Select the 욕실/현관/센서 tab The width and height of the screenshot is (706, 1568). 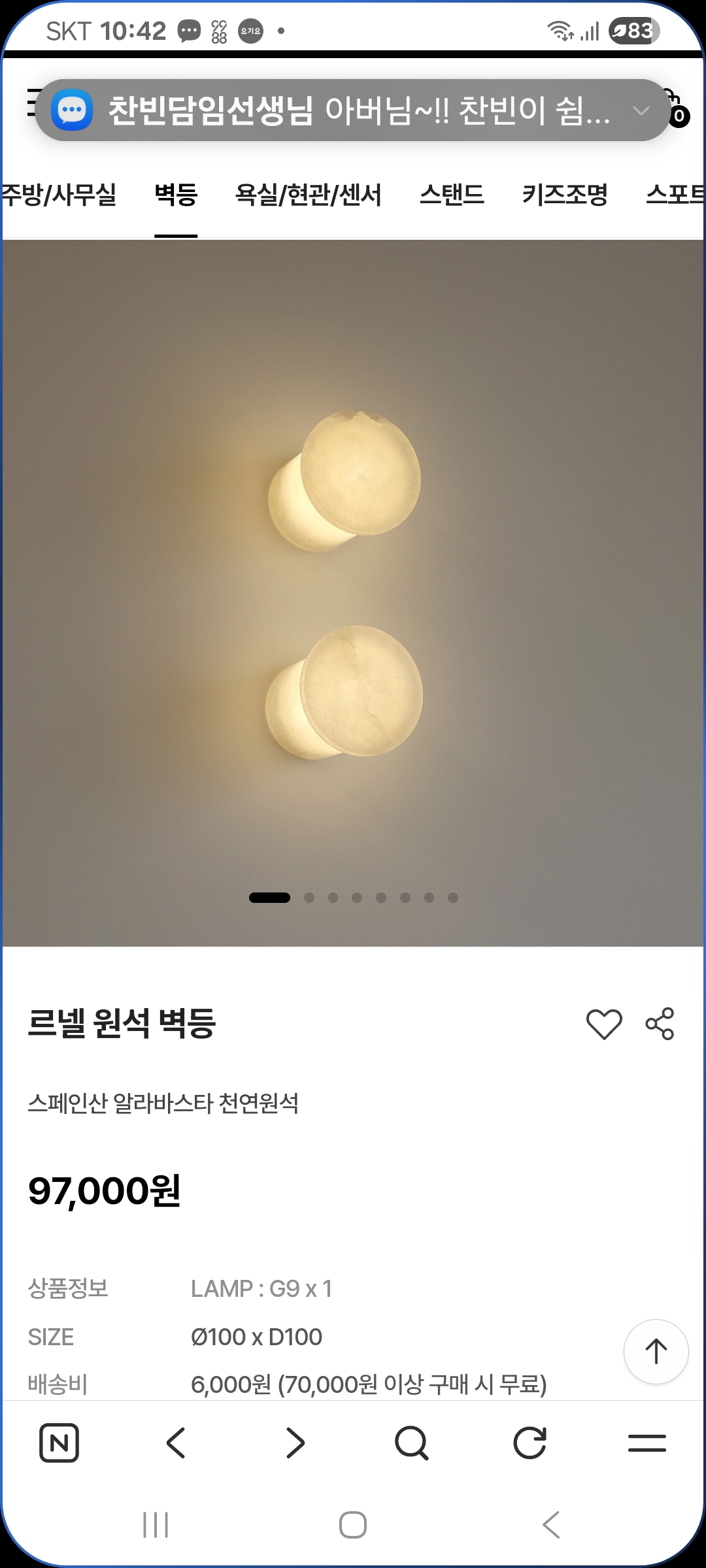[308, 195]
